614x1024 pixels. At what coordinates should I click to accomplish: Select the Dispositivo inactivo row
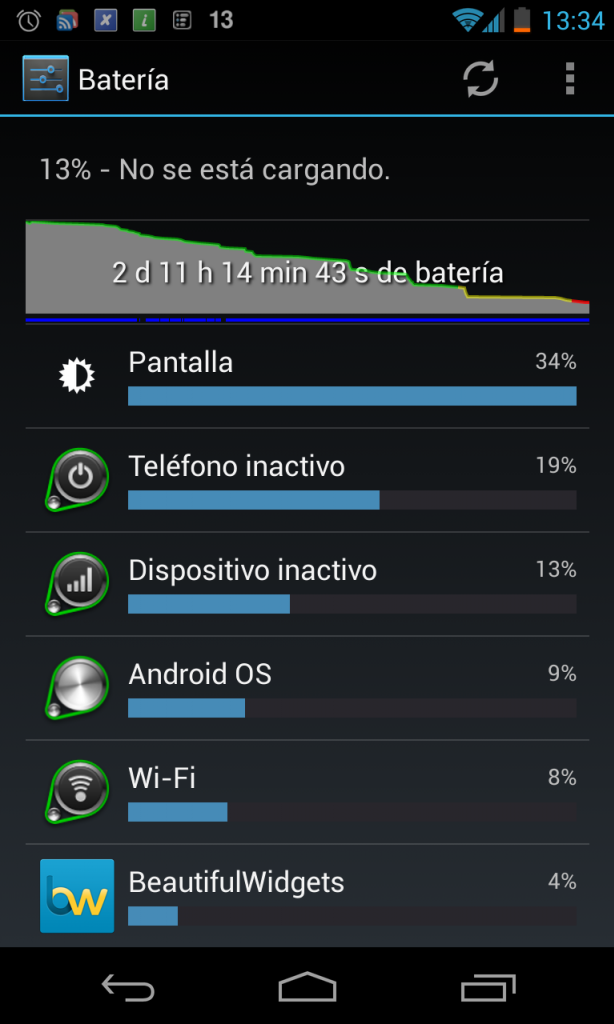pyautogui.click(x=307, y=585)
